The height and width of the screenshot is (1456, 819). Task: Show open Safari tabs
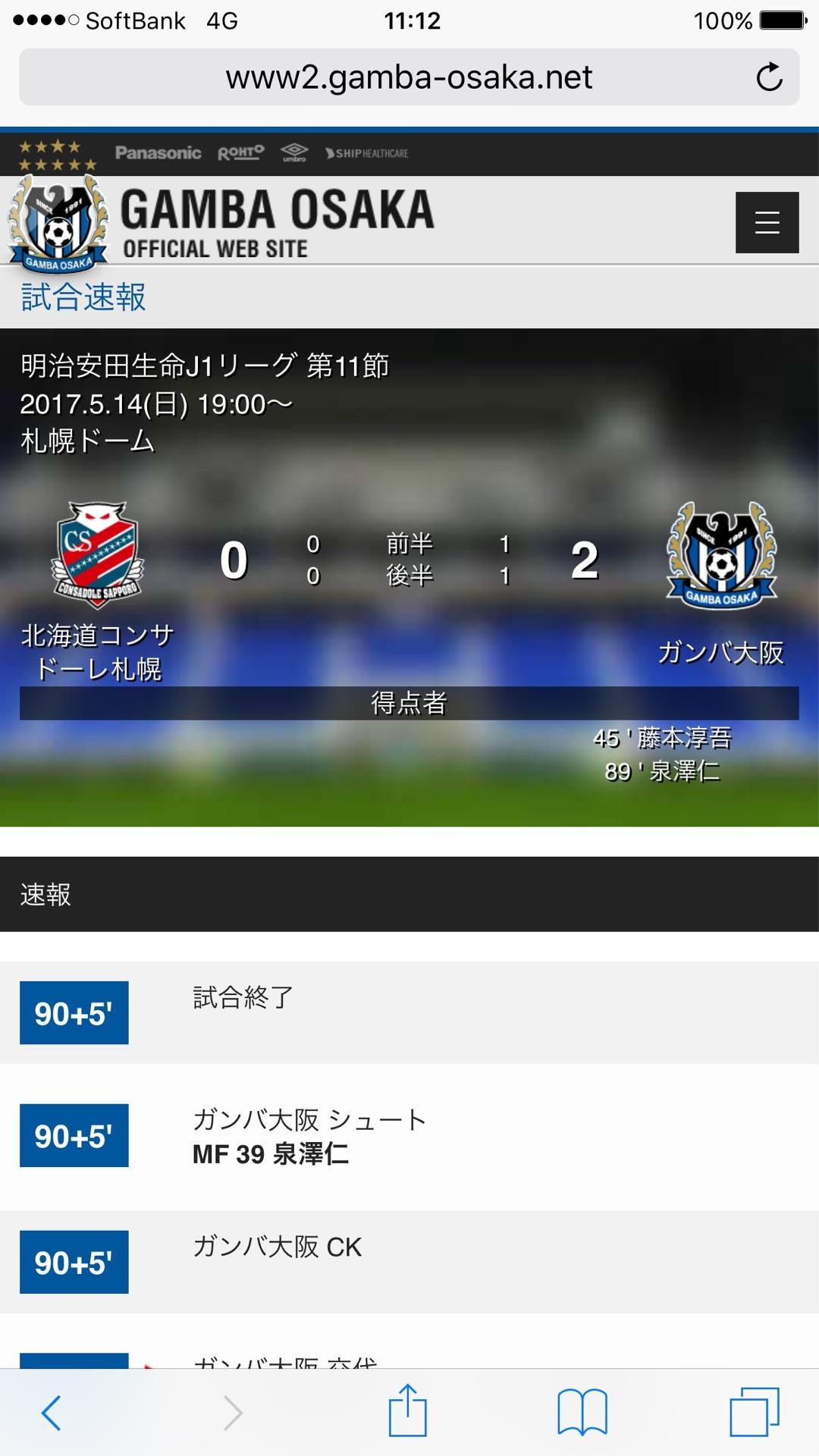tap(754, 1412)
